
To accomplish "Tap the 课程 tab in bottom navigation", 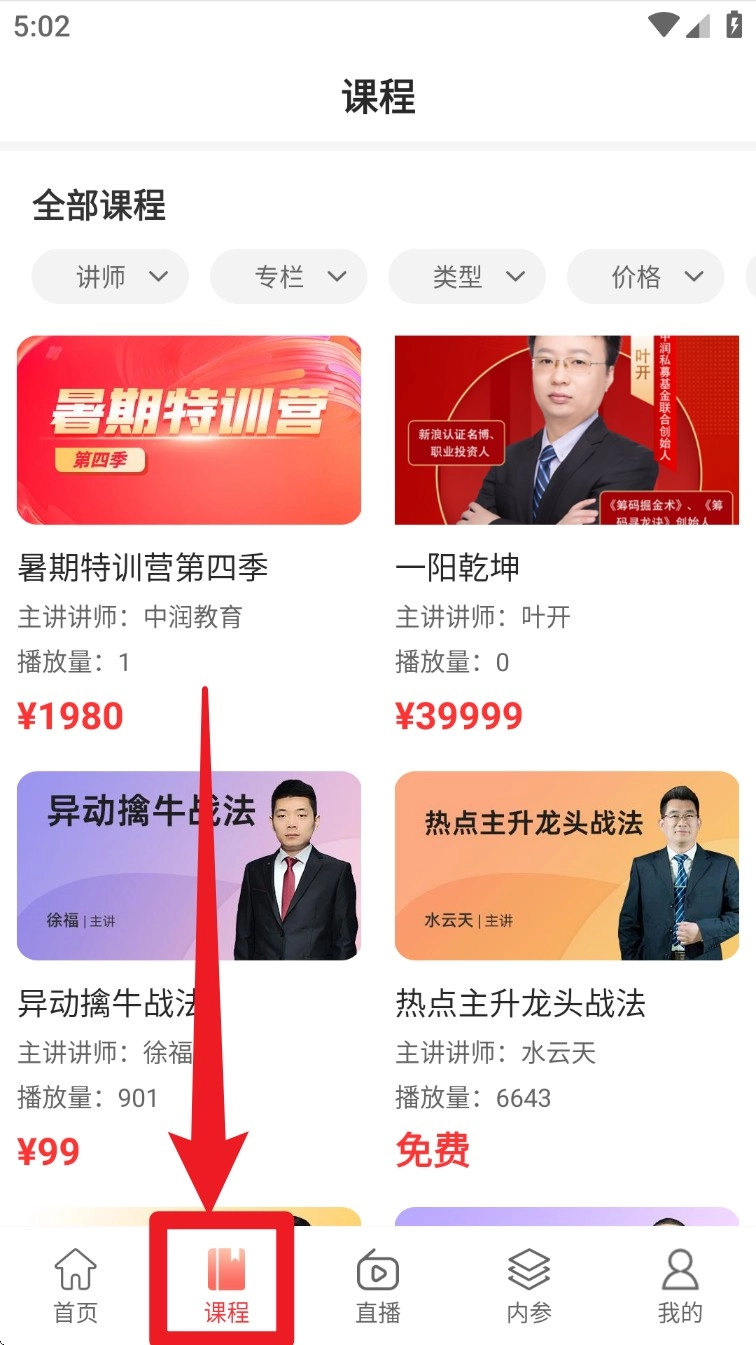I will (227, 1286).
